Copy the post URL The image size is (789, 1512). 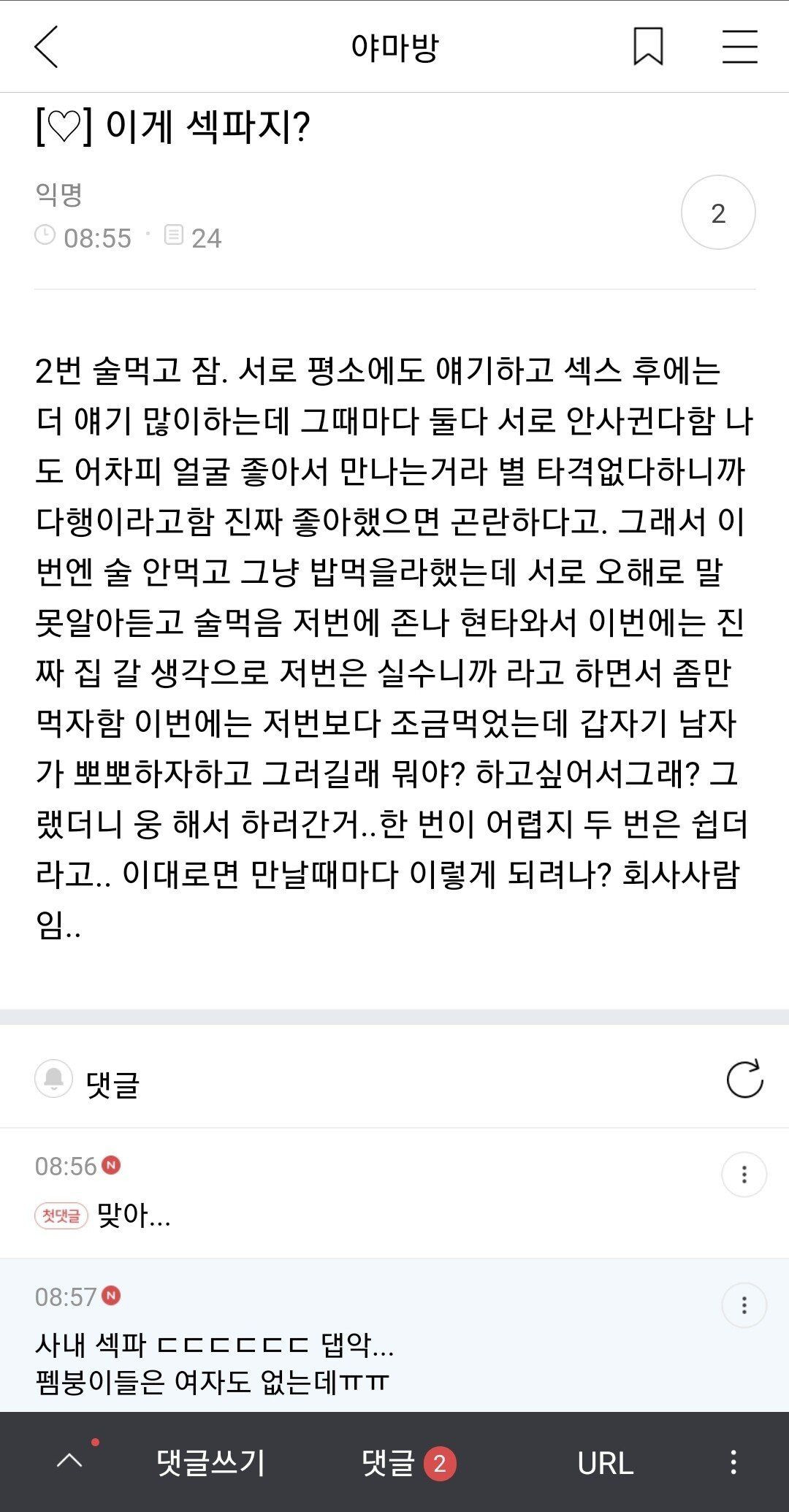coord(605,1463)
